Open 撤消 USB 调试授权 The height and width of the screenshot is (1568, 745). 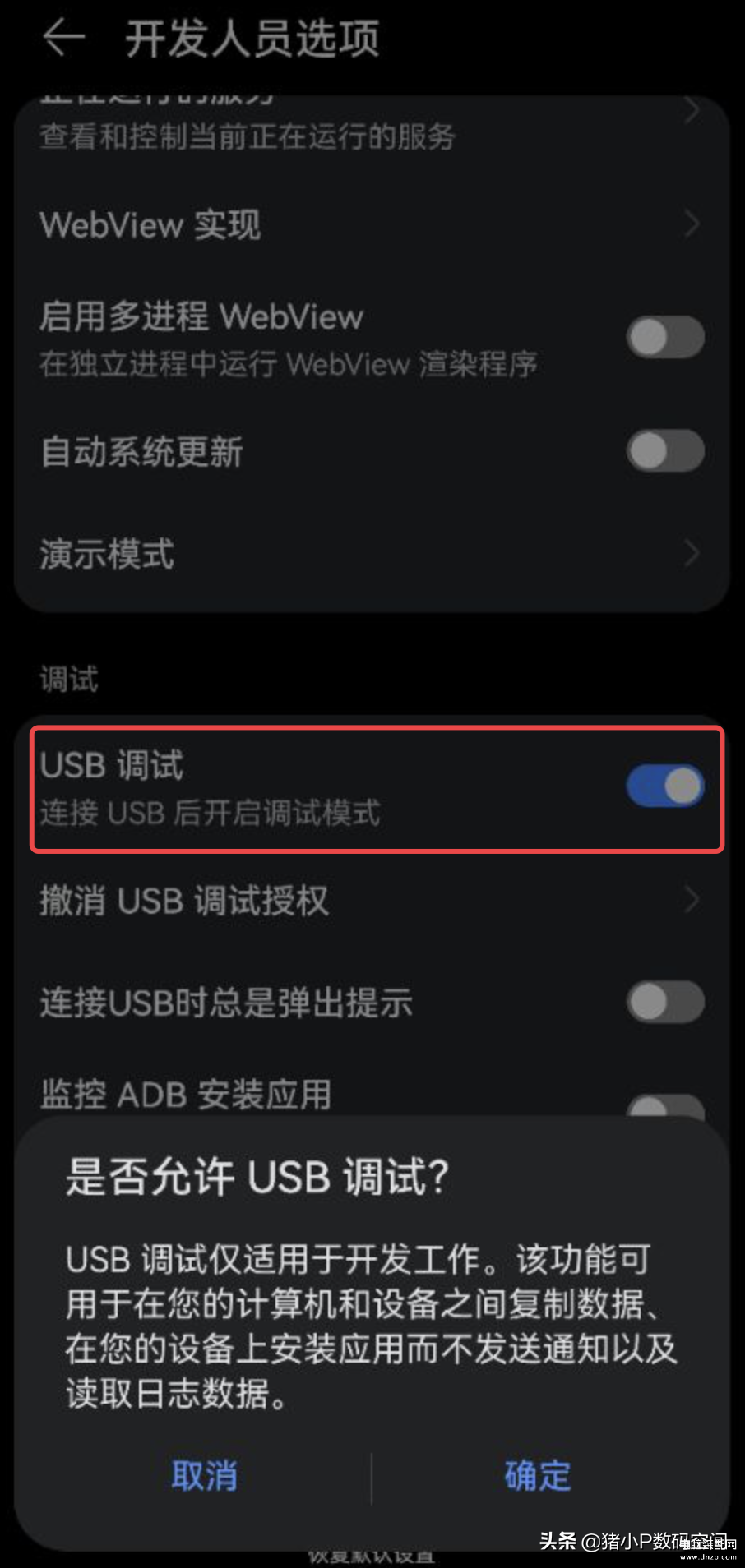(x=370, y=901)
